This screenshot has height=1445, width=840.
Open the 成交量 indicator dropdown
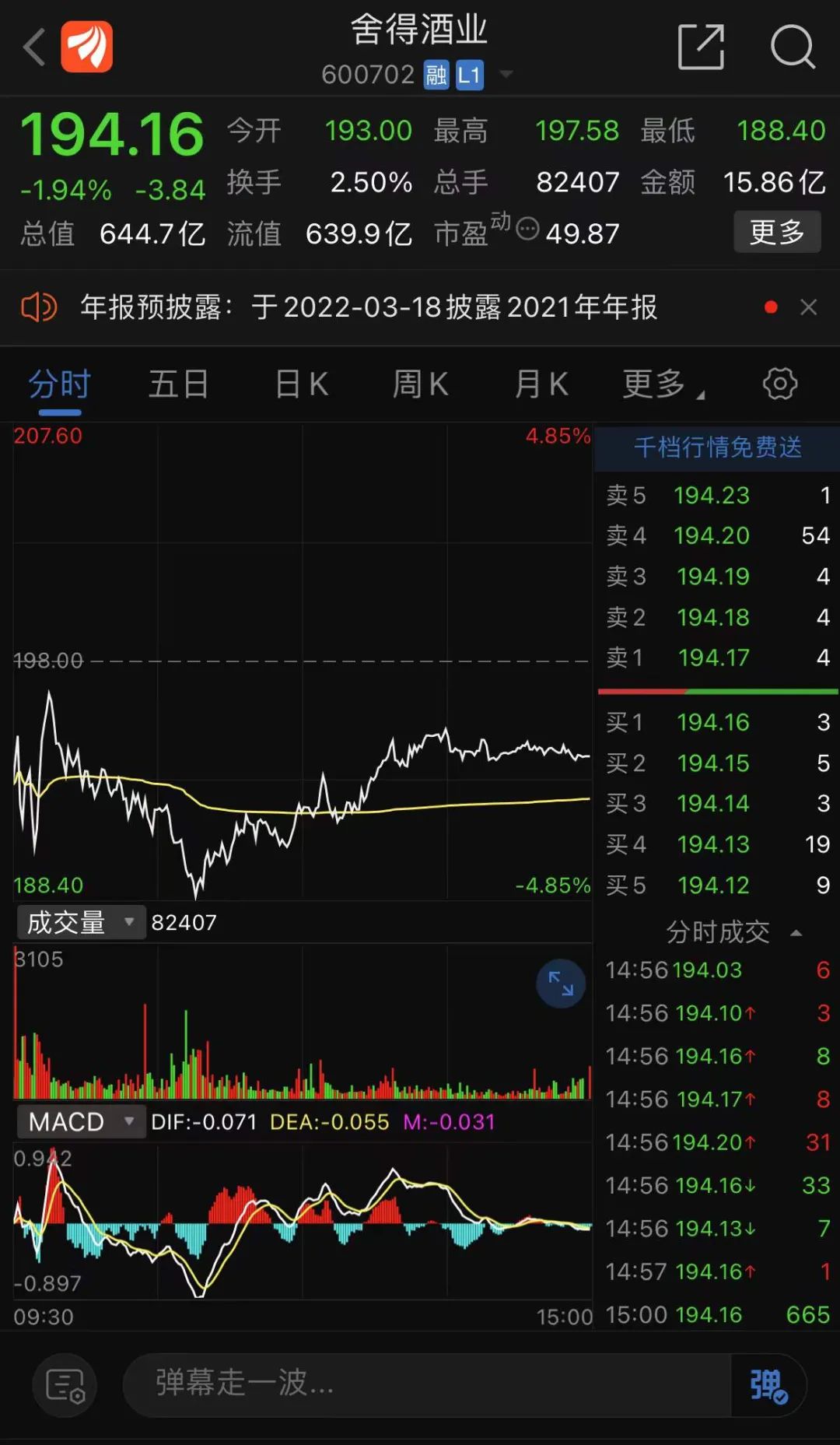point(80,922)
